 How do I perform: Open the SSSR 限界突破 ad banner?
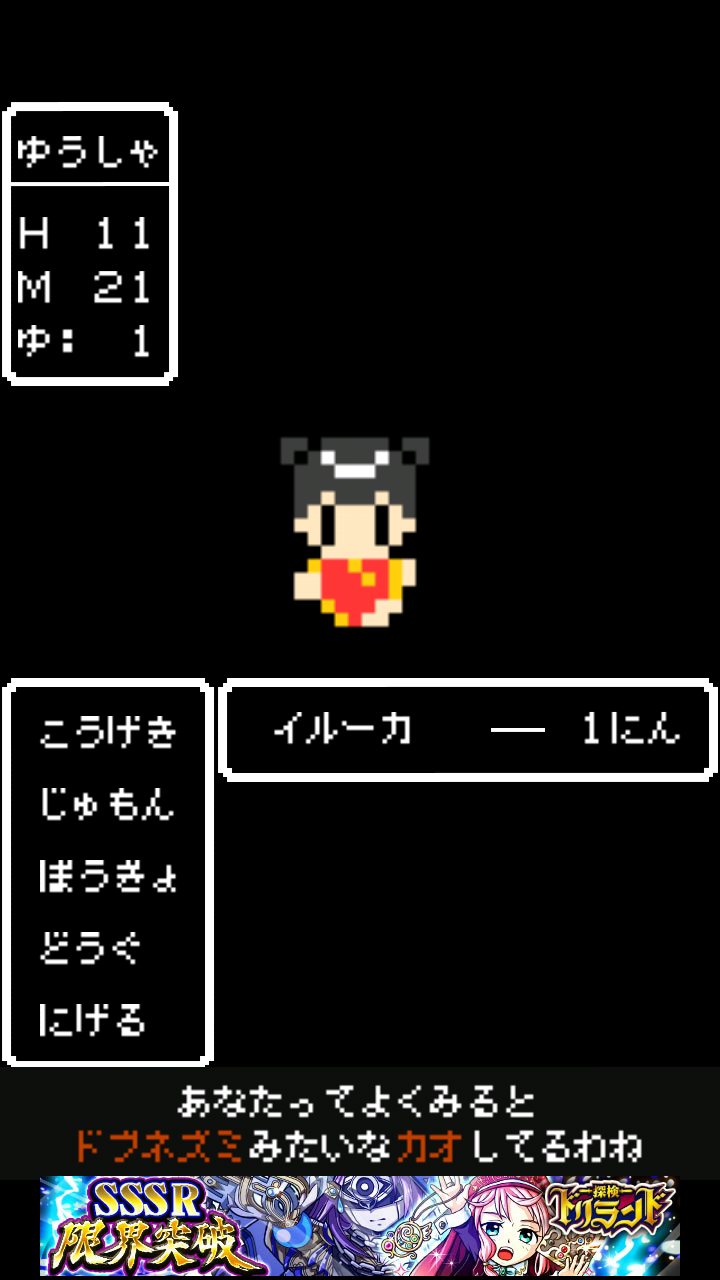(360, 1226)
